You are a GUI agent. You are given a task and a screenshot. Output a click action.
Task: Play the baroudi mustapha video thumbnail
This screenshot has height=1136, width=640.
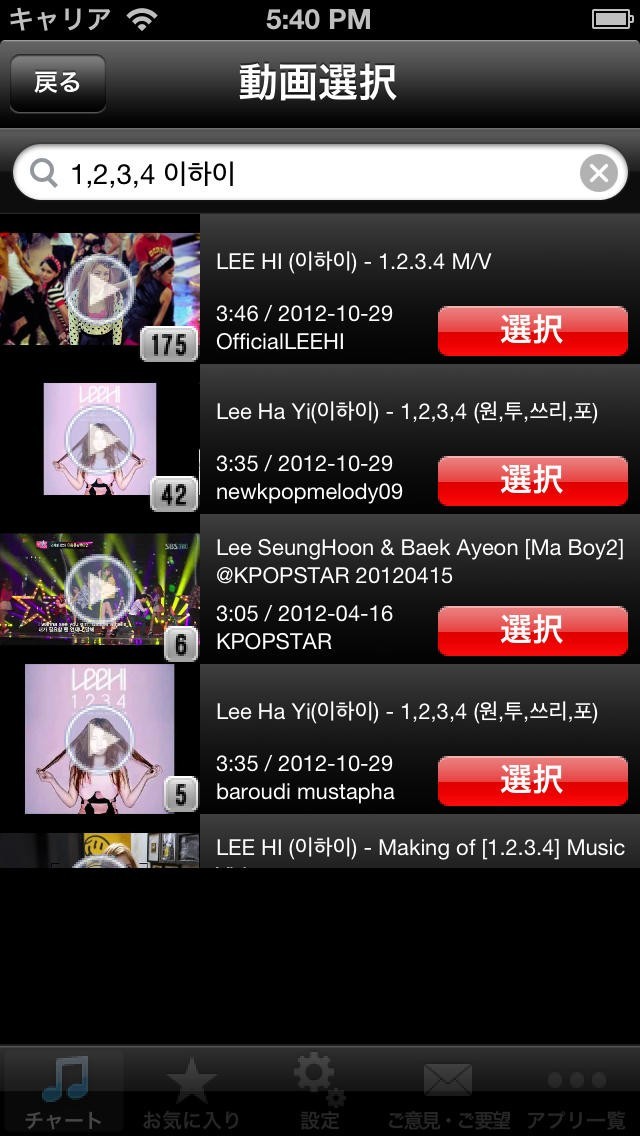(99, 738)
